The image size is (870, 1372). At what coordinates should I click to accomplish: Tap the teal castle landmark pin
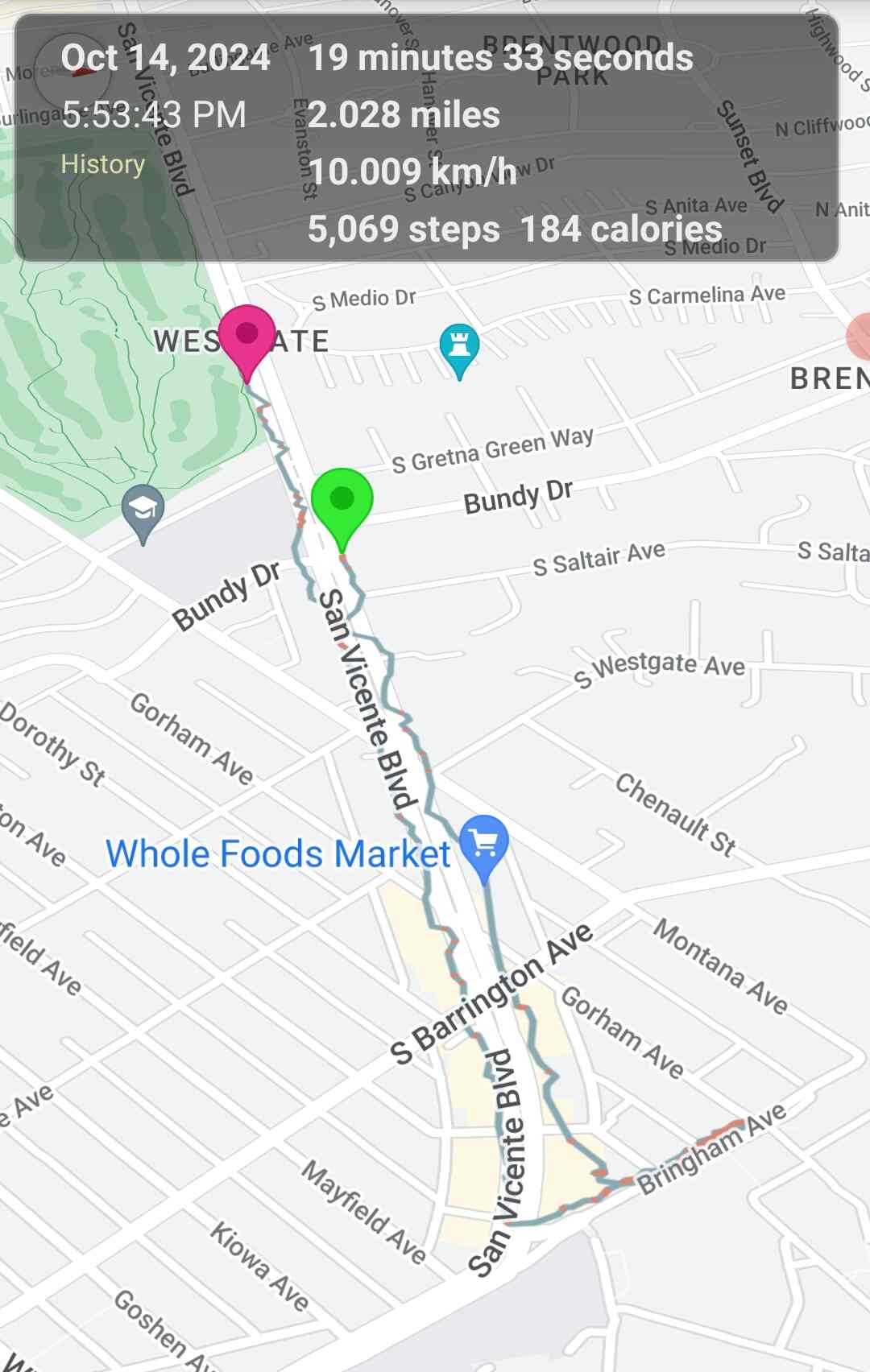point(459,346)
